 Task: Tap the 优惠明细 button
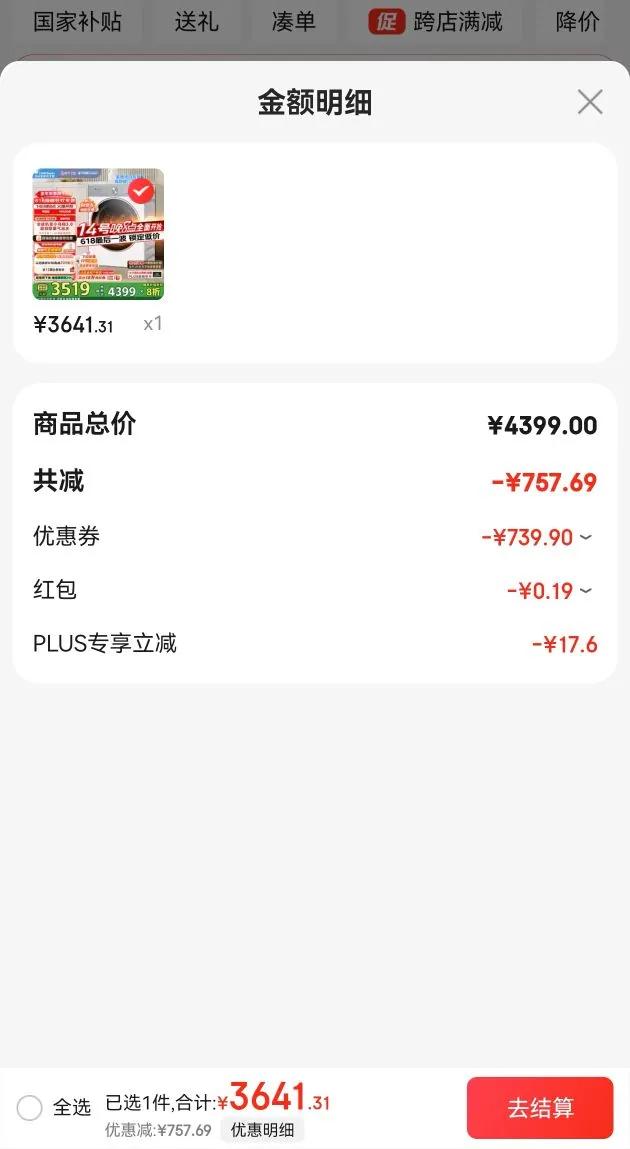(262, 1130)
